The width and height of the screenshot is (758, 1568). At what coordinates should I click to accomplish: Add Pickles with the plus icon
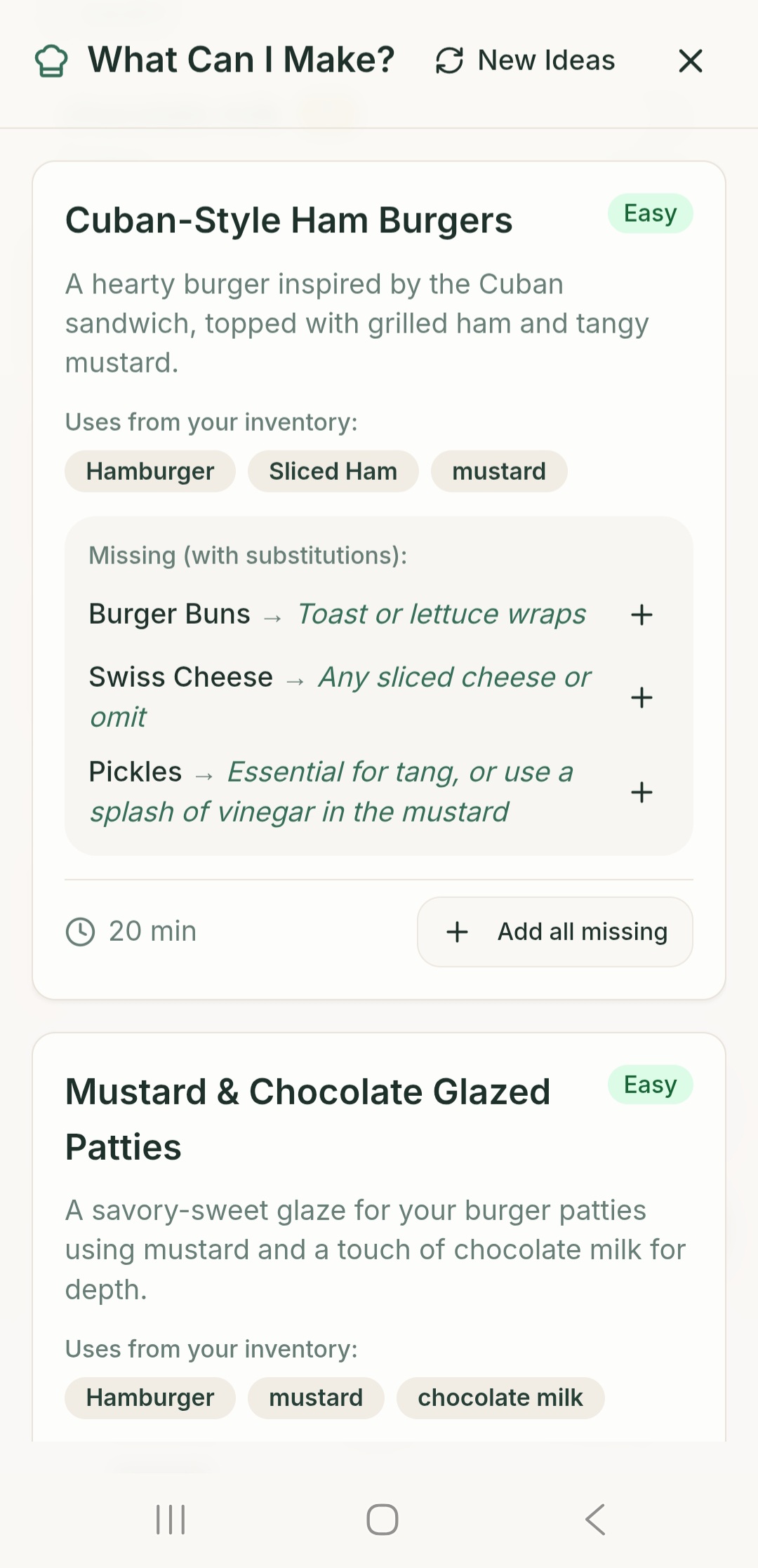click(x=642, y=793)
